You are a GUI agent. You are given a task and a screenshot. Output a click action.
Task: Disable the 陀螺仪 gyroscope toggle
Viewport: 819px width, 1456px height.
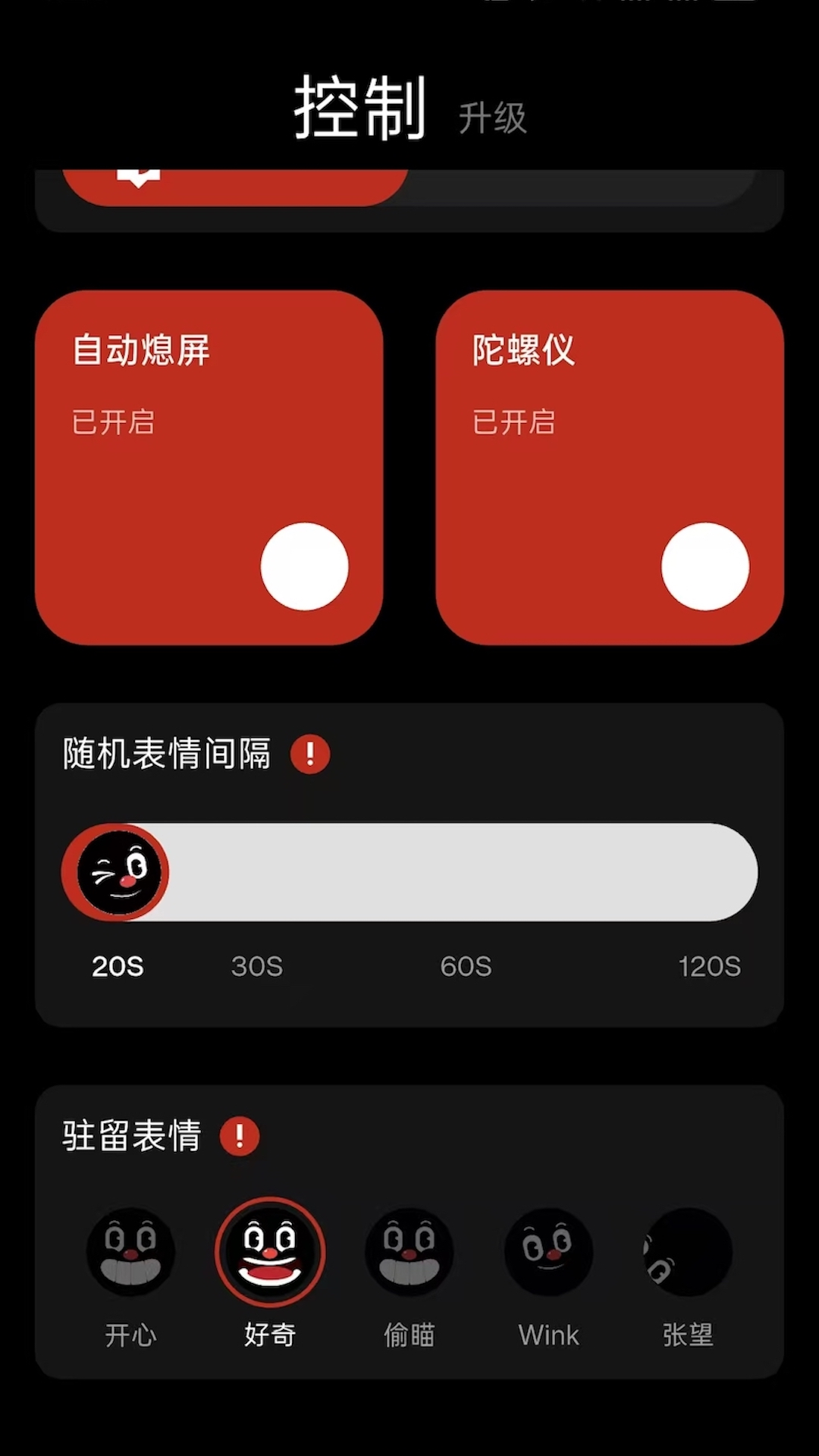point(704,566)
